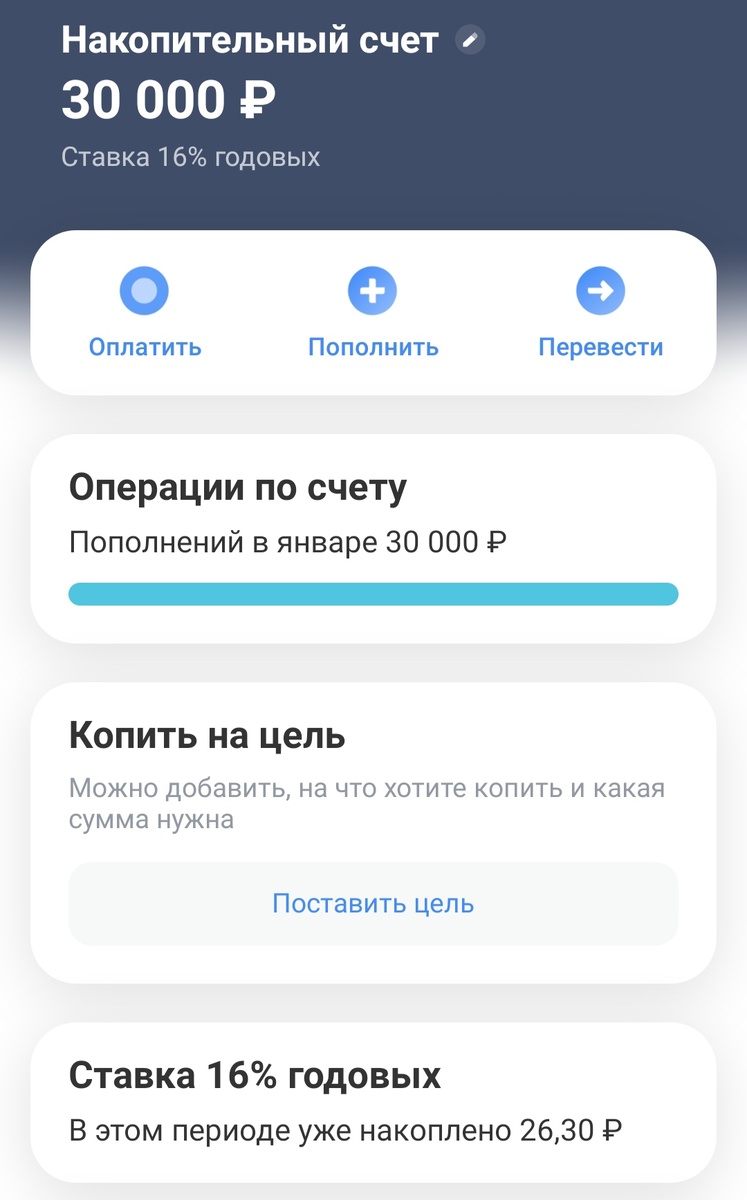
Task: Click the teal deposits progress bar
Action: [x=373, y=593]
